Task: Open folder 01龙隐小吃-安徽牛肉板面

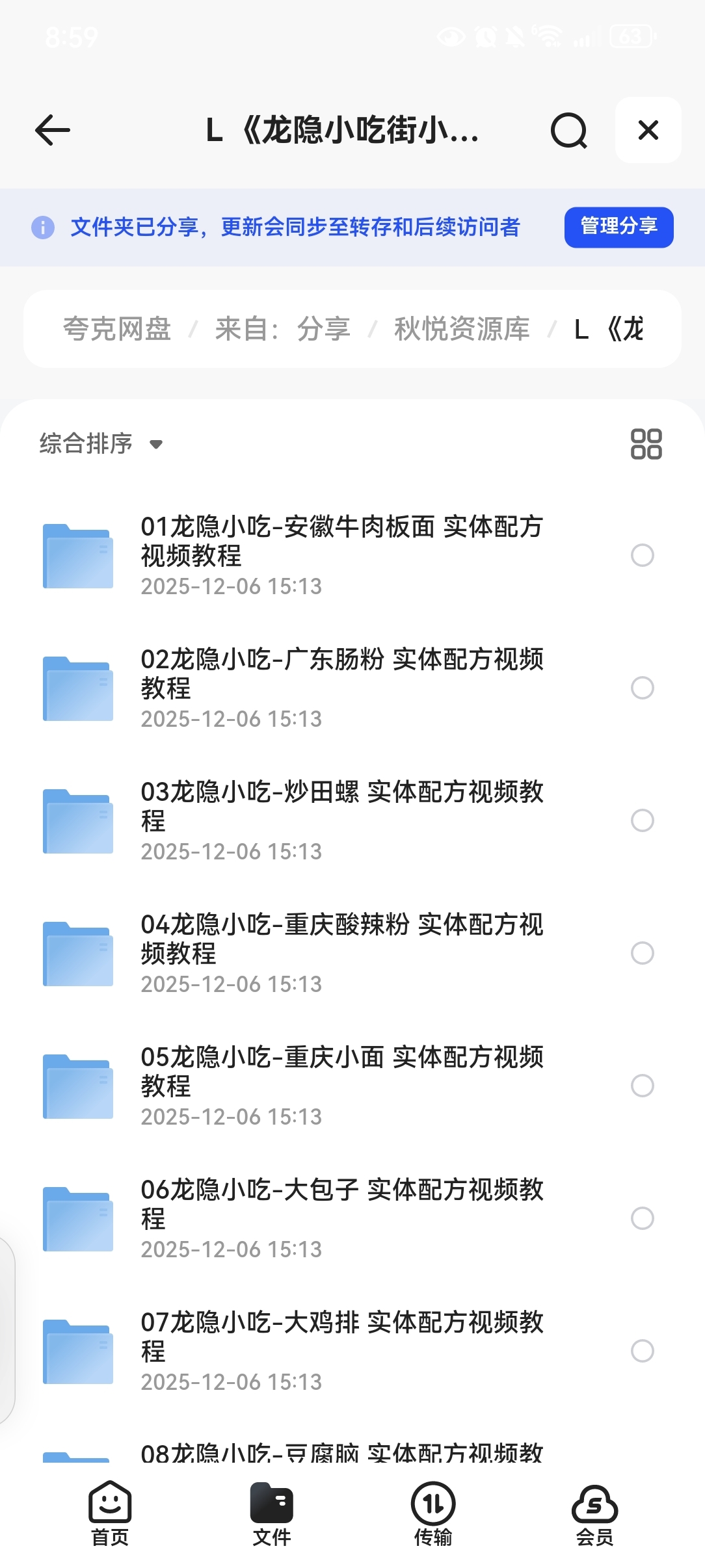Action: 341,541
